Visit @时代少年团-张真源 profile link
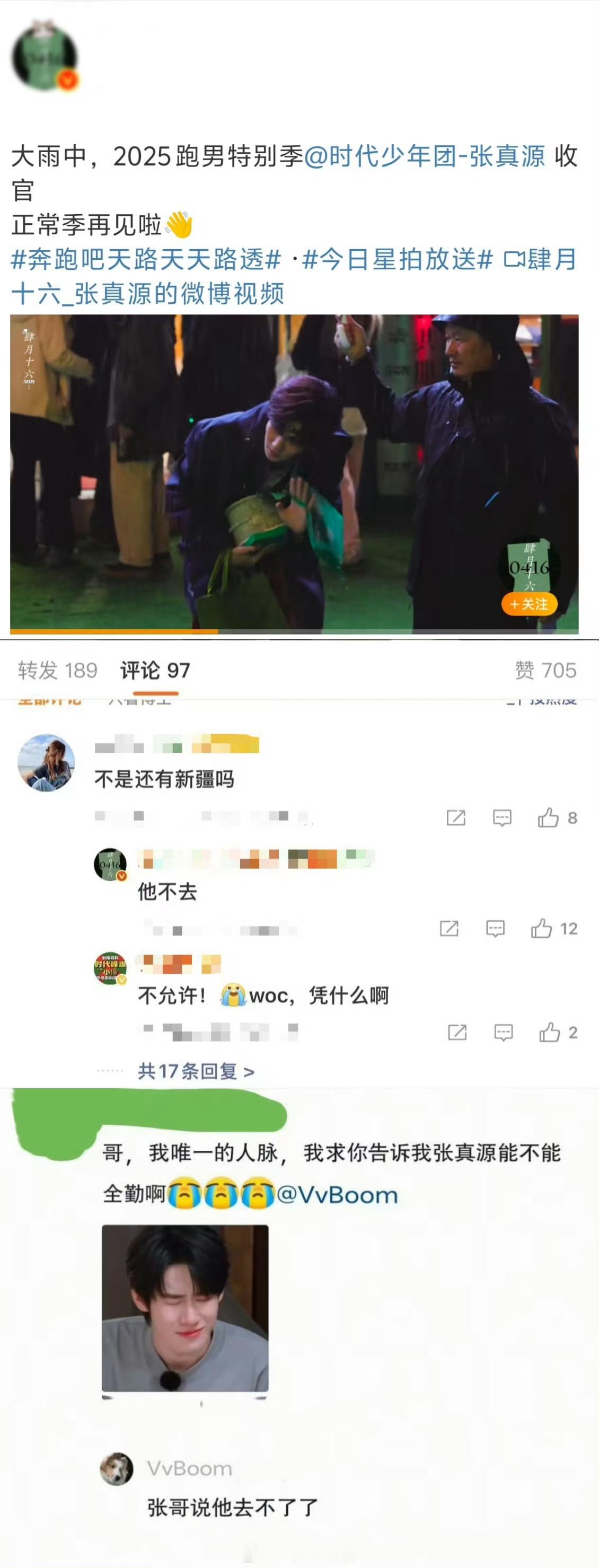Image resolution: width=599 pixels, height=1568 pixels. click(426, 158)
